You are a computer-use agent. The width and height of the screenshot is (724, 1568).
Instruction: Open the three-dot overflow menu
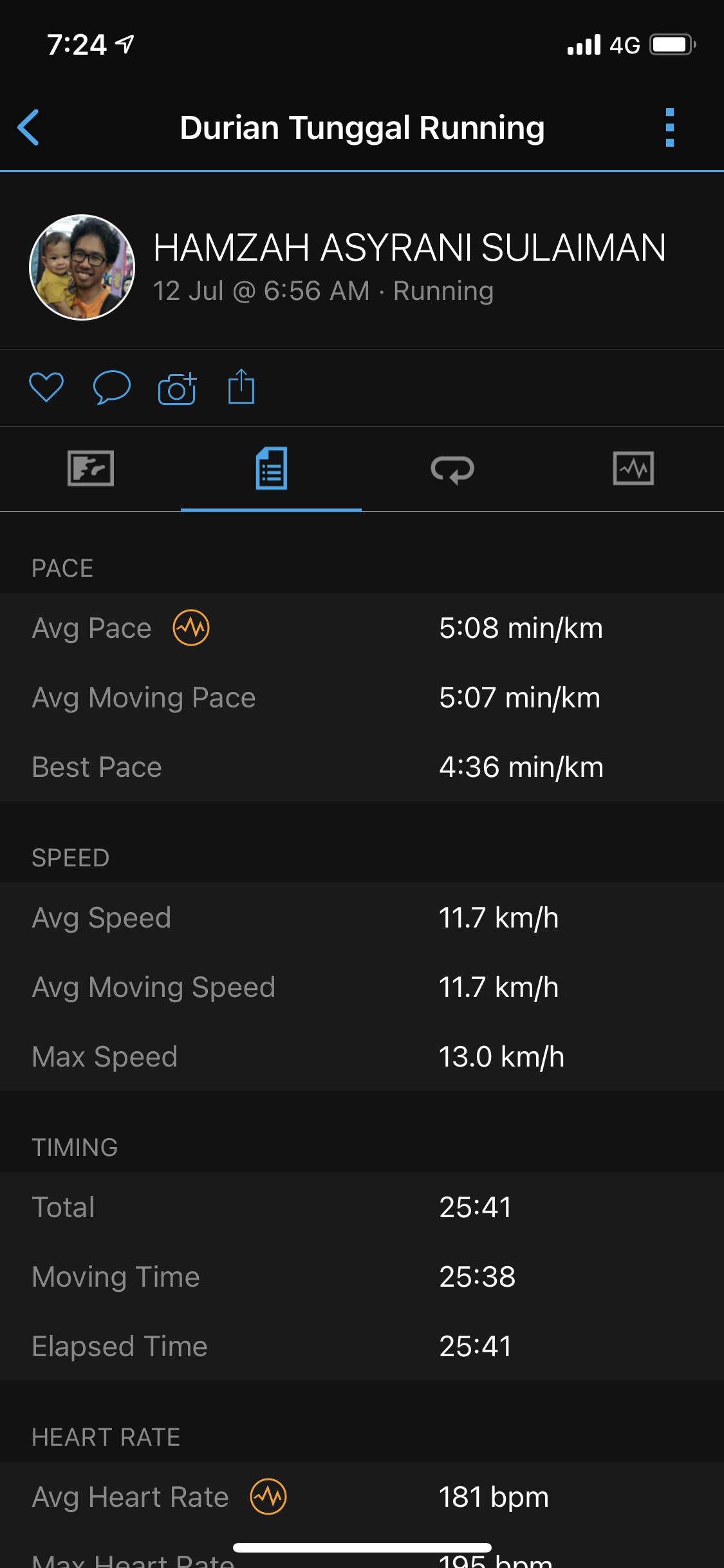[669, 127]
